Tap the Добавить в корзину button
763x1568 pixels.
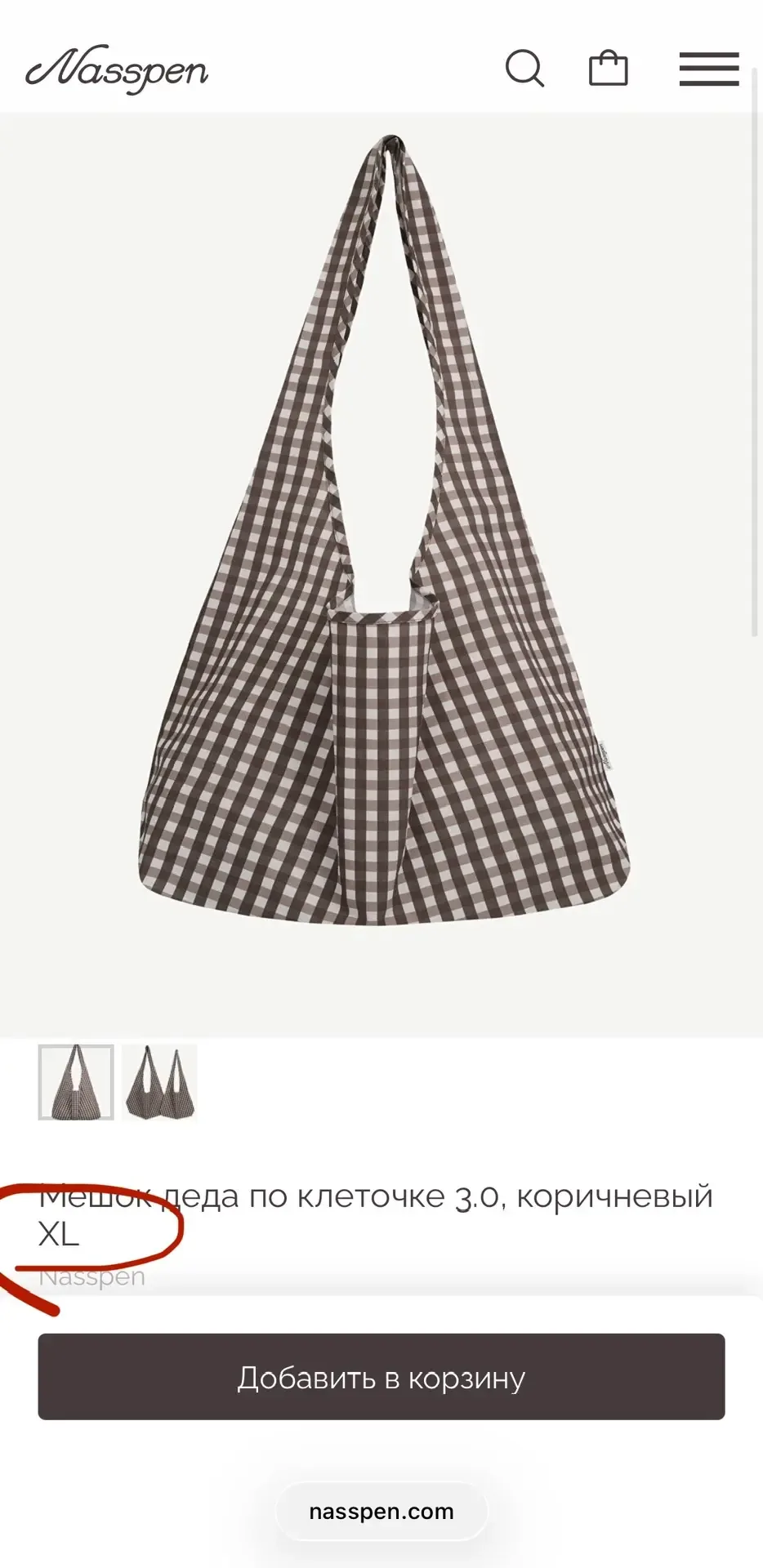click(x=381, y=1378)
